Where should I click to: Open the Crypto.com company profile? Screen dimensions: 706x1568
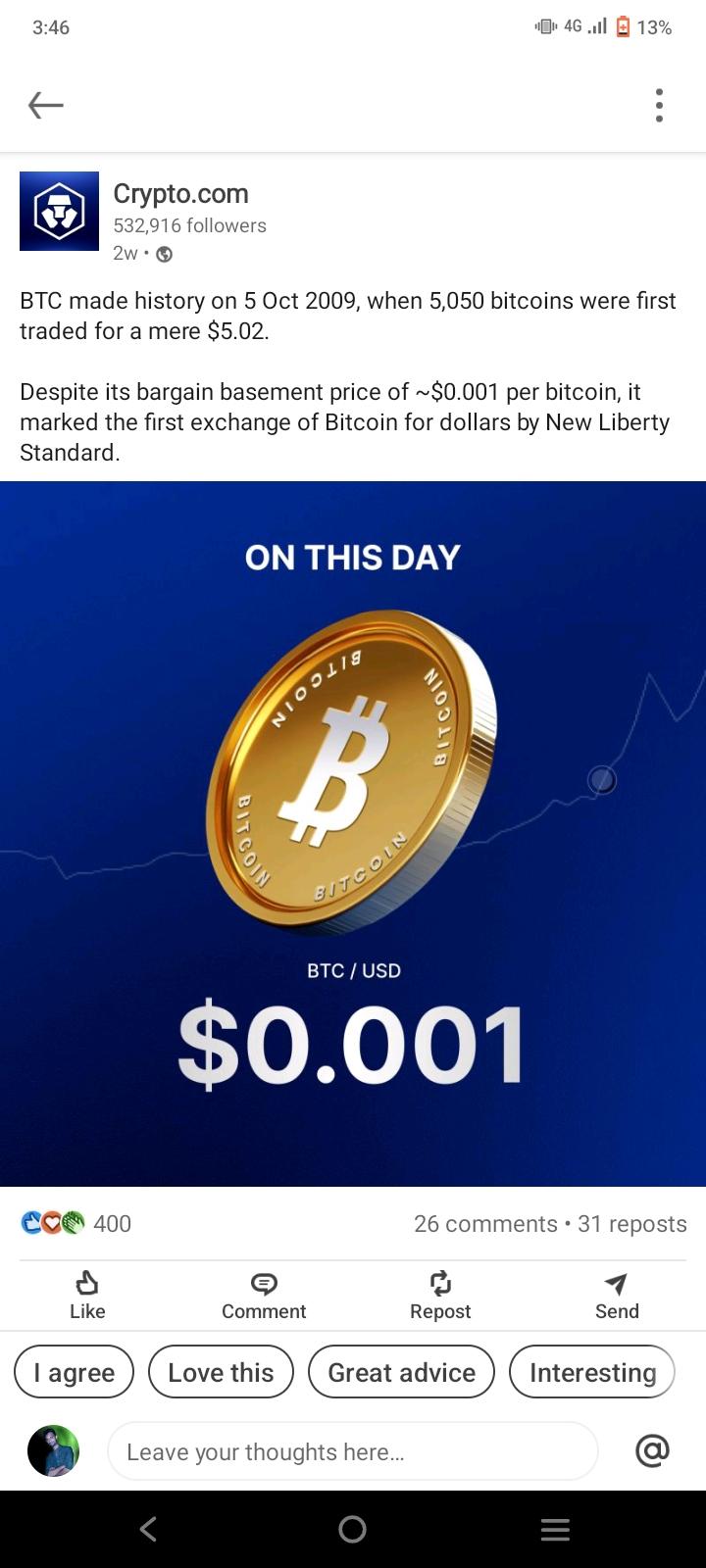coord(181,194)
